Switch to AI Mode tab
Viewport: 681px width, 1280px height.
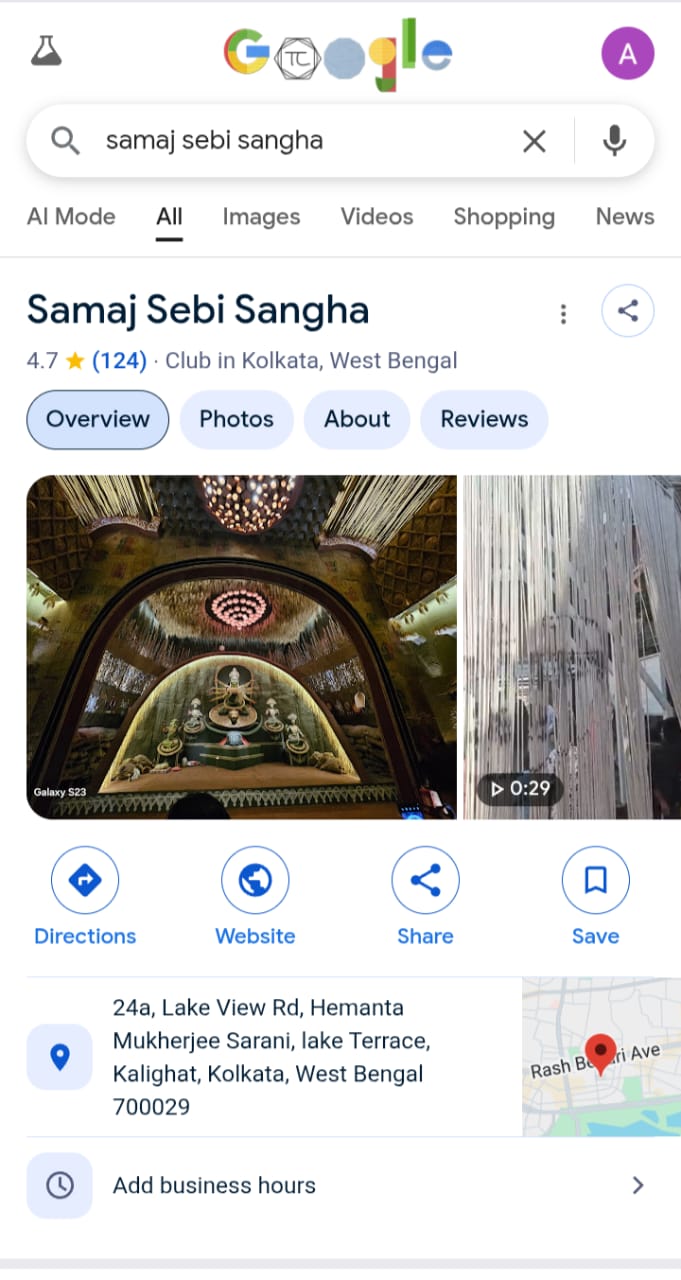point(71,217)
